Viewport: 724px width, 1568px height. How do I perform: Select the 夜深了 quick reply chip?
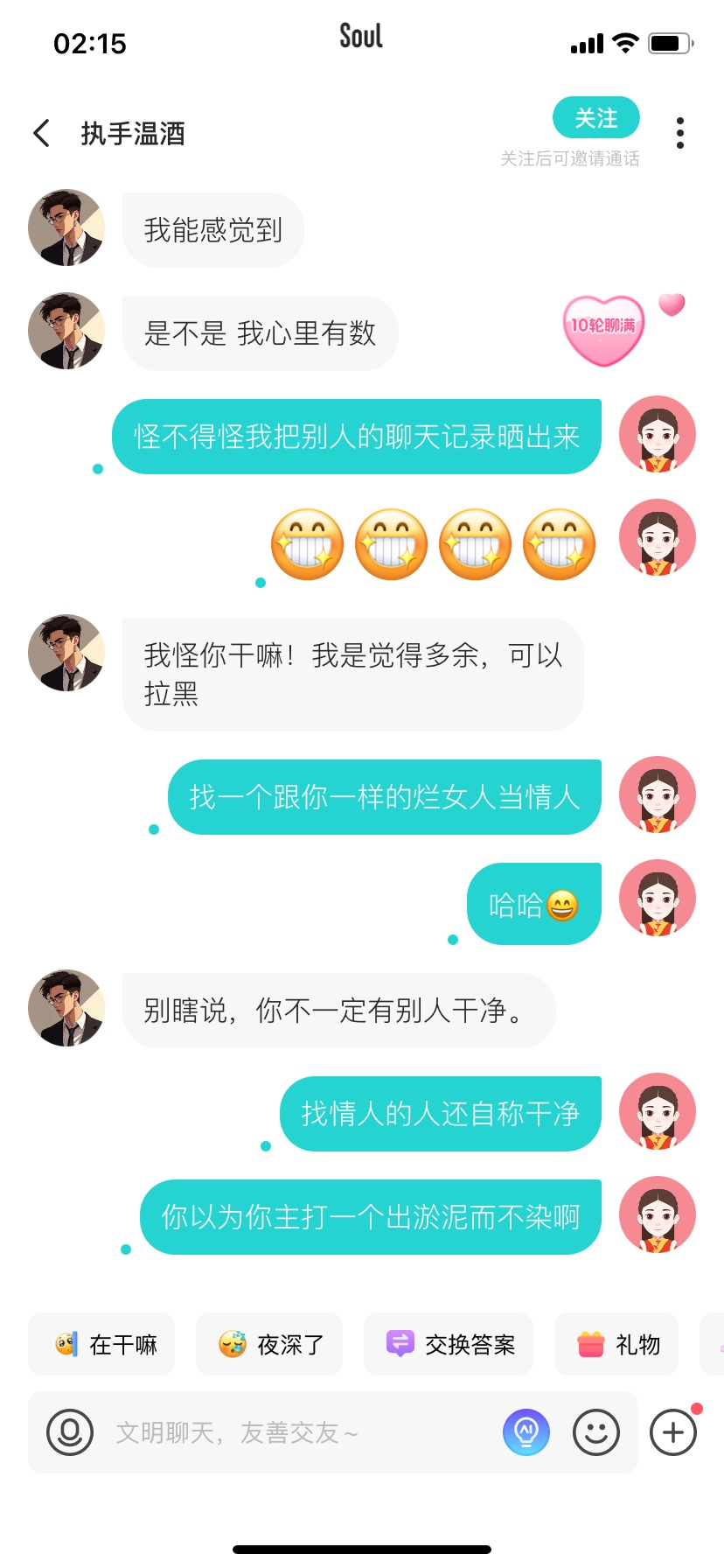point(269,1344)
